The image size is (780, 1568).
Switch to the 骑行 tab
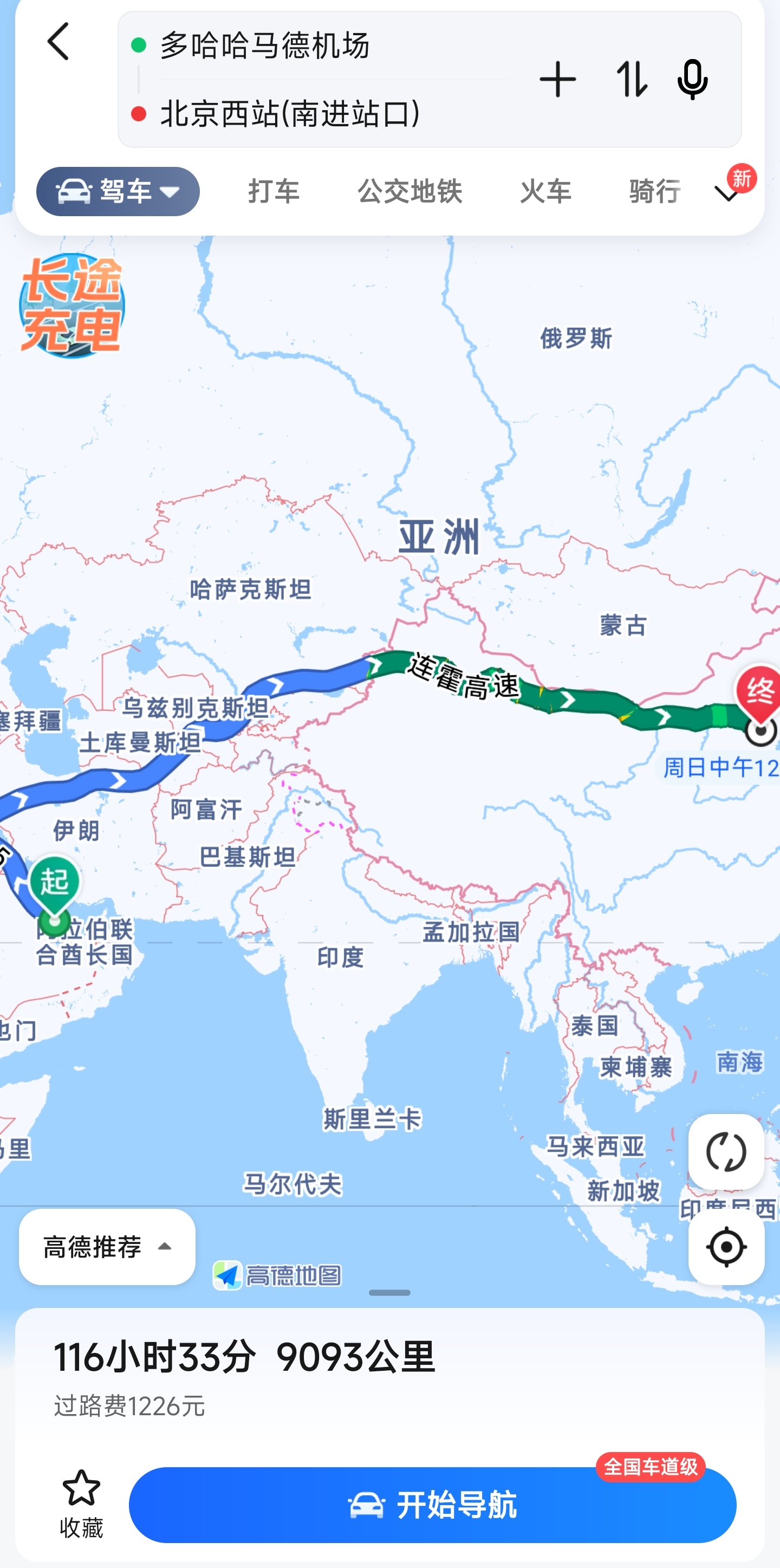click(655, 192)
